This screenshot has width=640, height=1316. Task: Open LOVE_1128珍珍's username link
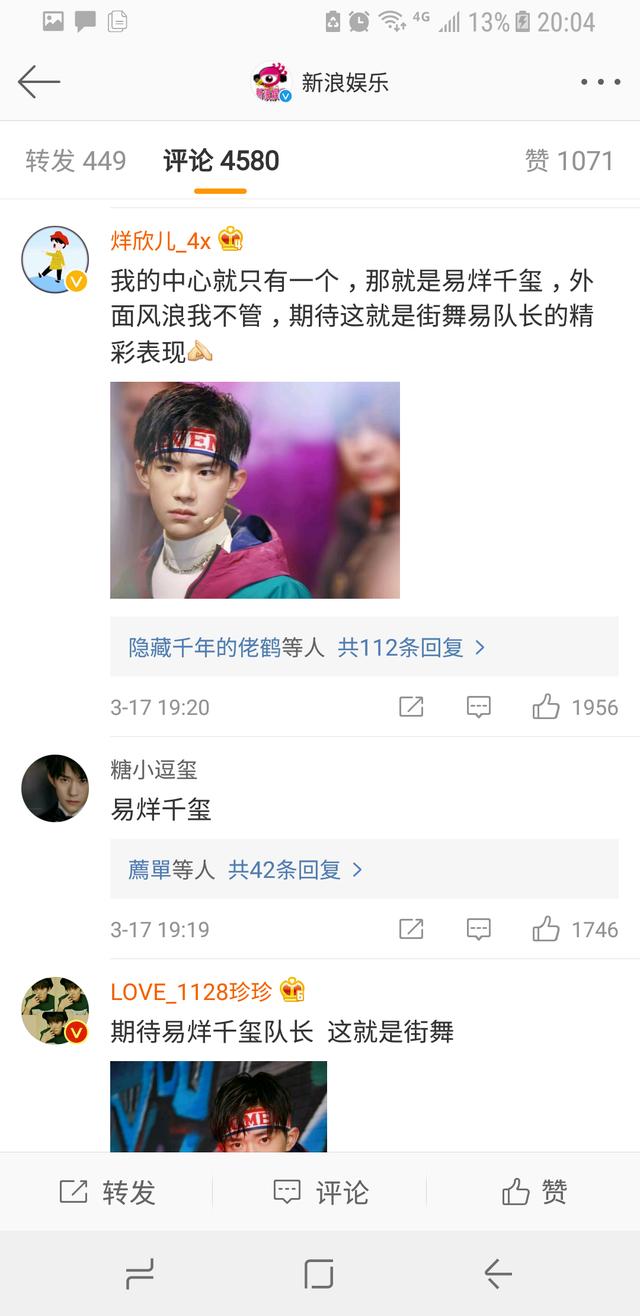pyautogui.click(x=191, y=992)
